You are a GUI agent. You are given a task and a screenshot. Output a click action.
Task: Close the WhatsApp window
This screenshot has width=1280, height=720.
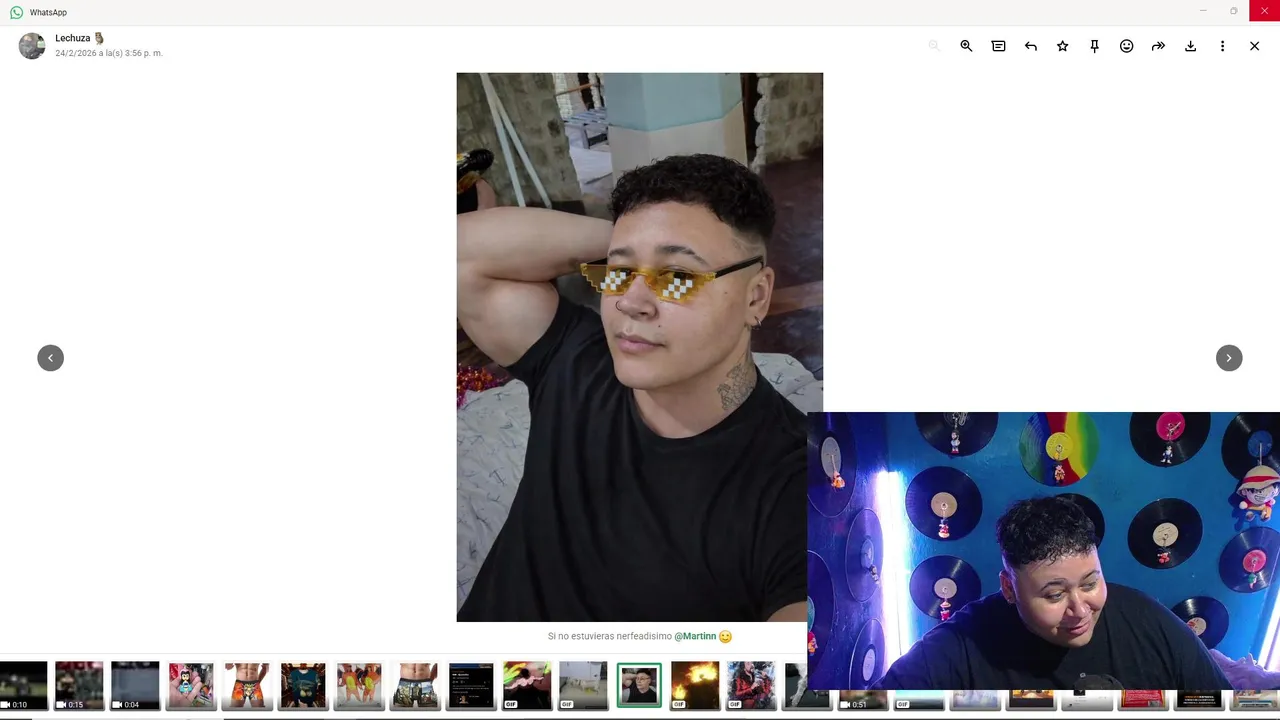coord(1264,11)
